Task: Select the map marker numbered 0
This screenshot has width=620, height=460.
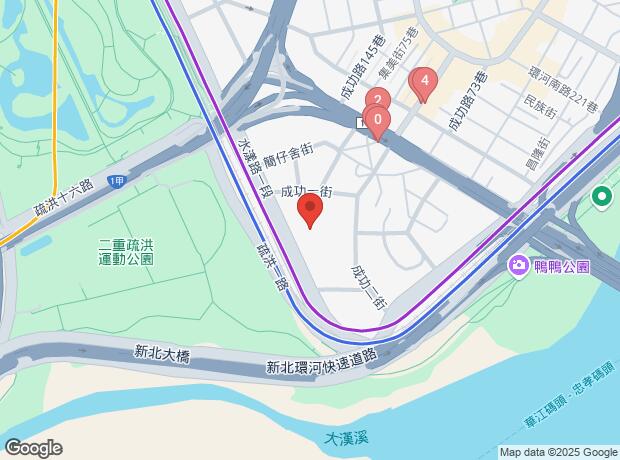Action: [377, 121]
